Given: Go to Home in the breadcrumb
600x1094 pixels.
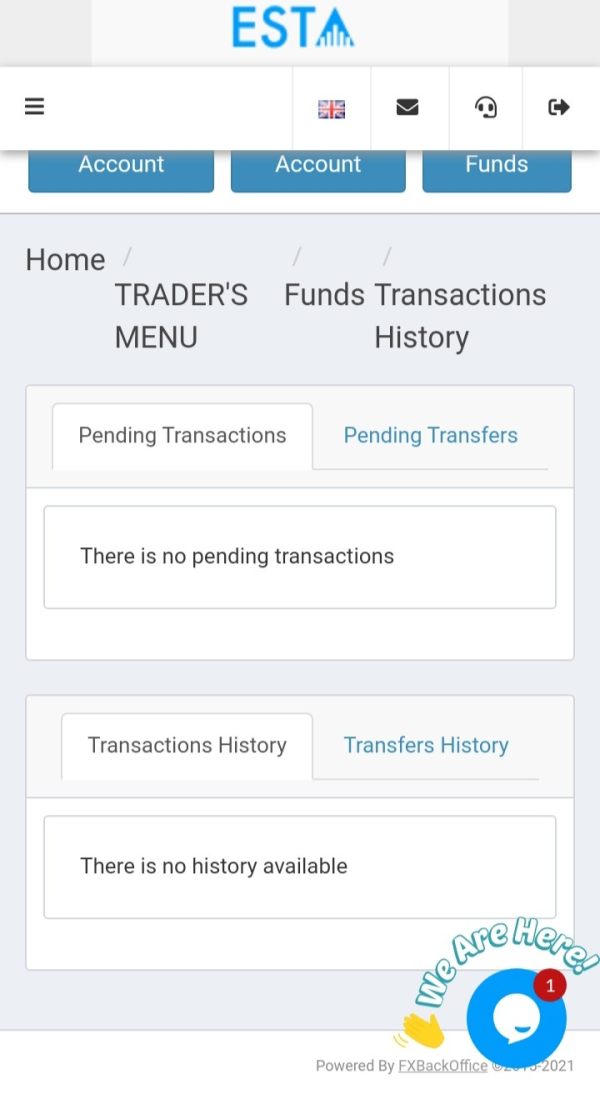Looking at the screenshot, I should (66, 260).
